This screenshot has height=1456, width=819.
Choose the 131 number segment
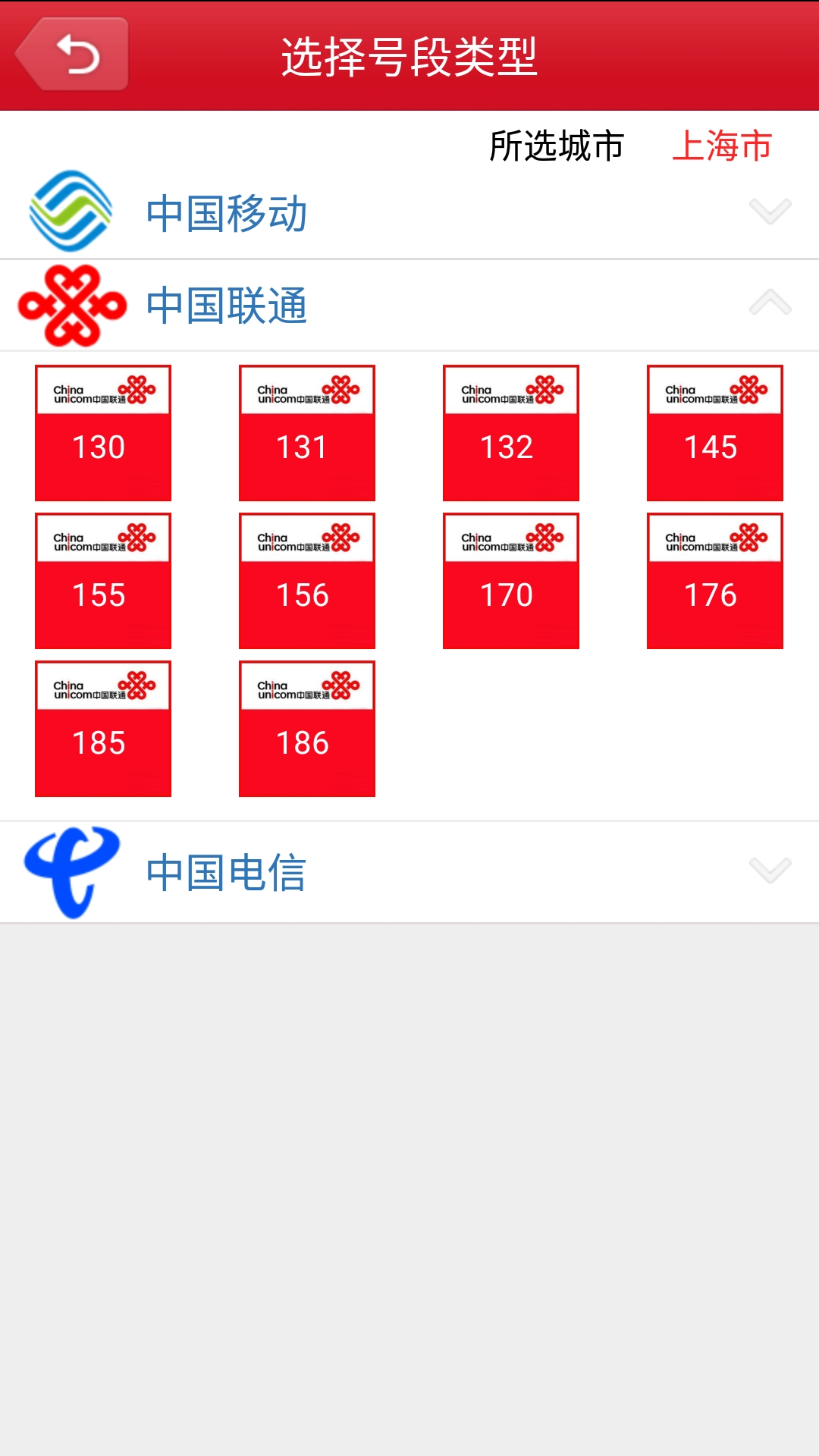click(307, 433)
